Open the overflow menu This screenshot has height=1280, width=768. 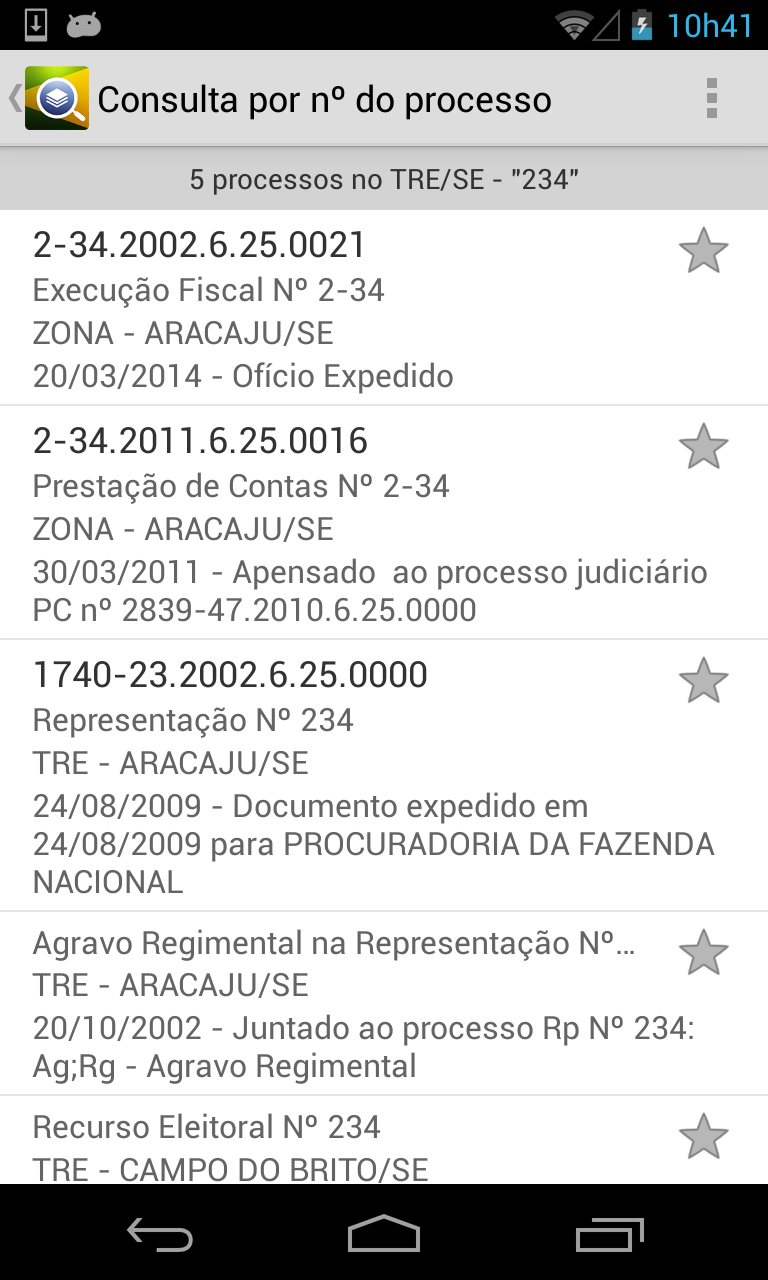pos(711,98)
